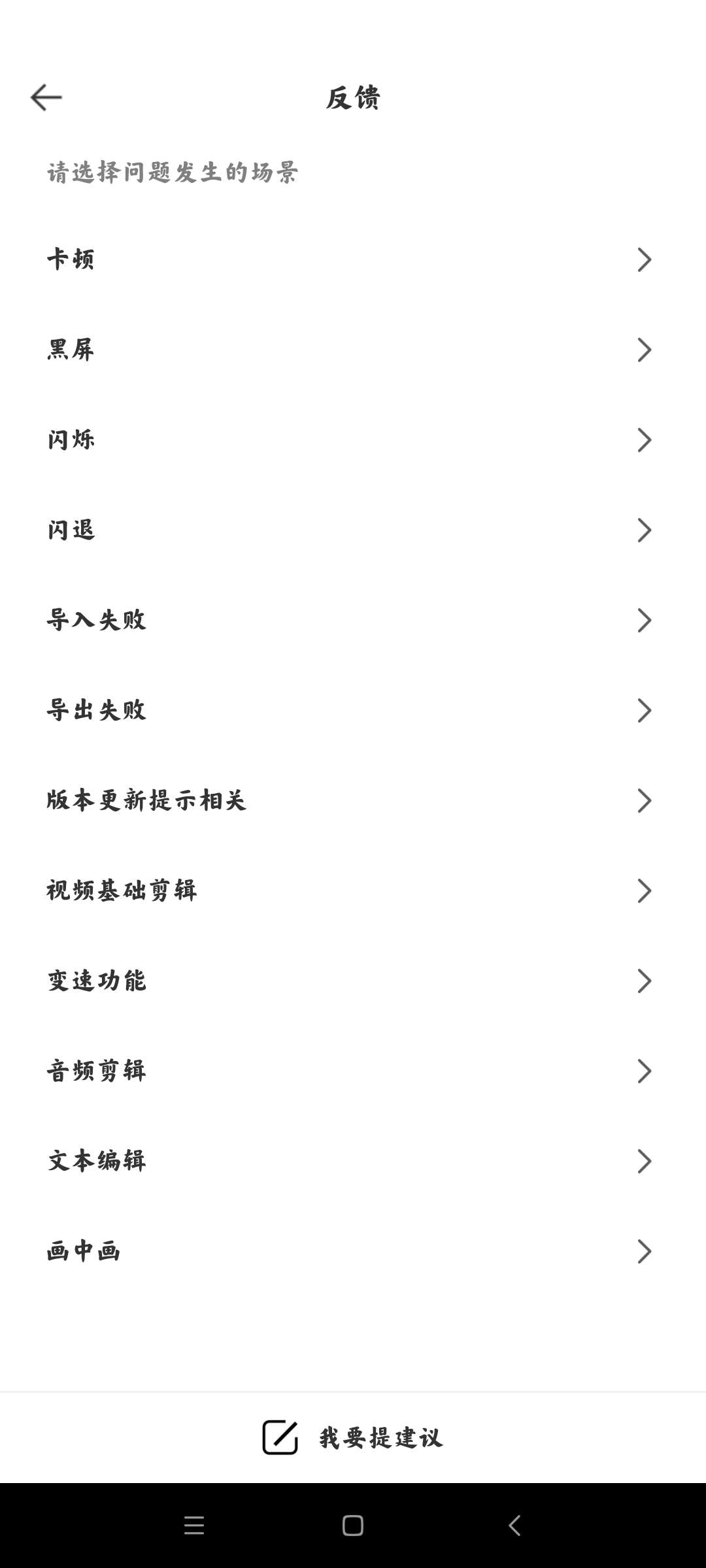Expand the 导出失败 item via its chevron
Screen dimensions: 706x1568
[645, 710]
